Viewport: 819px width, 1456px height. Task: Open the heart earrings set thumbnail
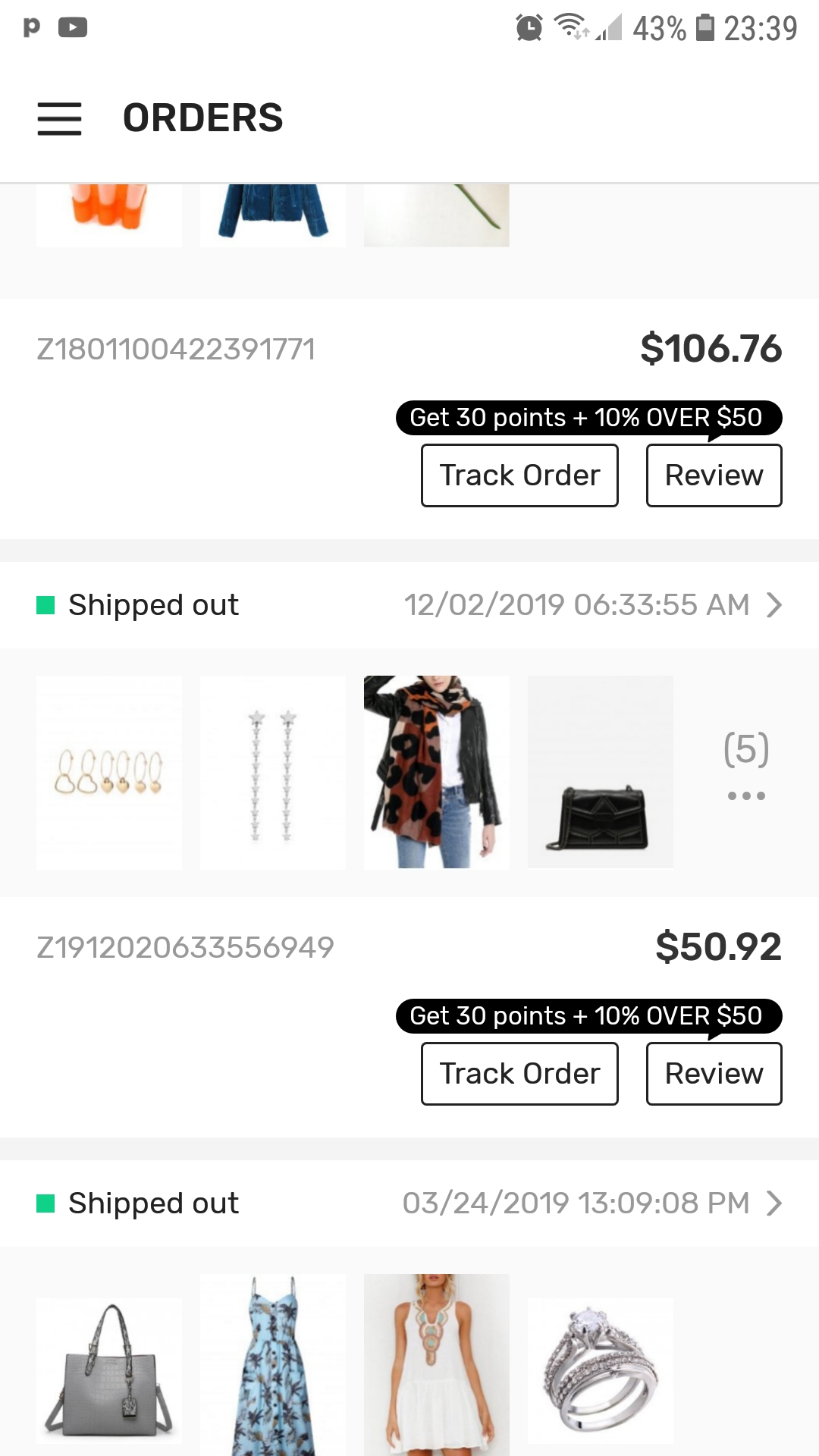pyautogui.click(x=109, y=772)
